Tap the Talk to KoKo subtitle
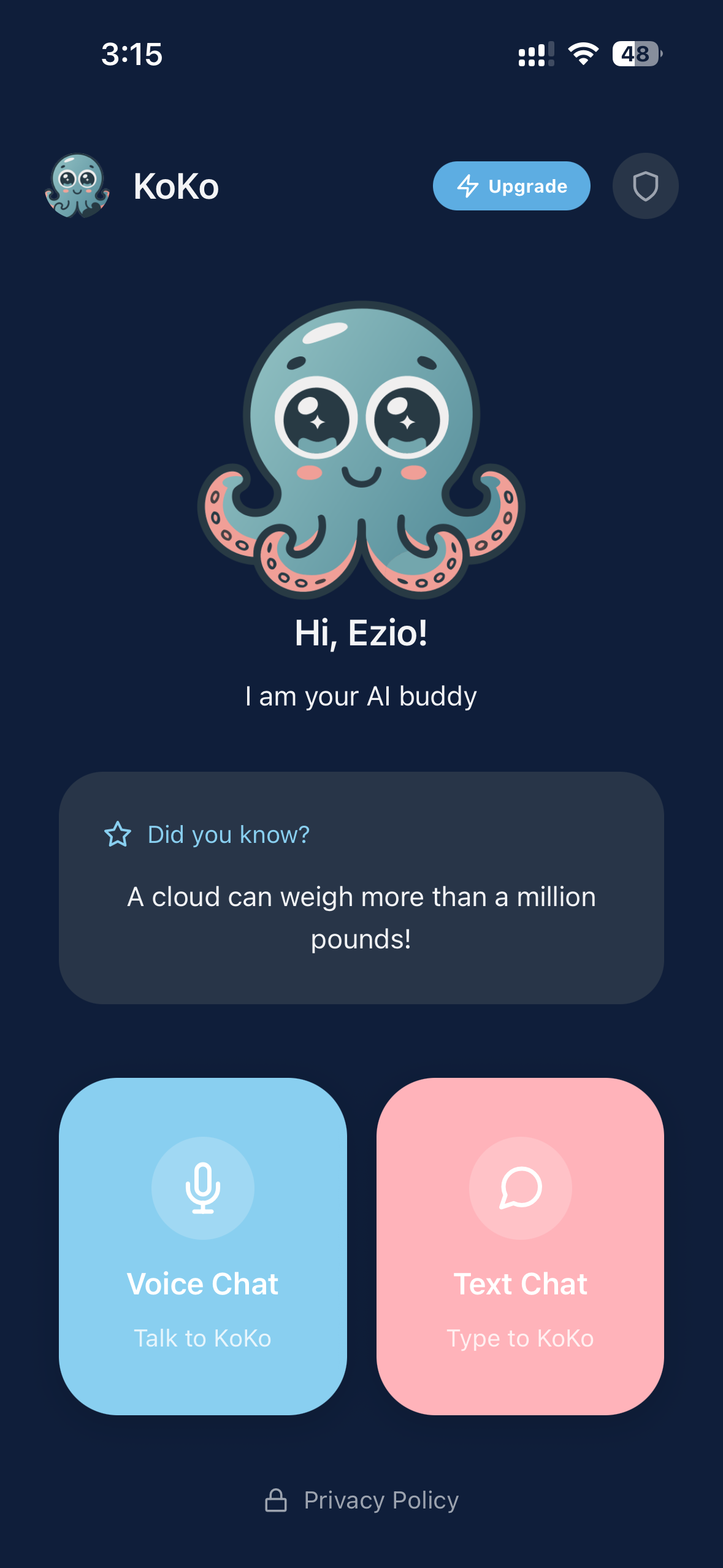 click(202, 1337)
